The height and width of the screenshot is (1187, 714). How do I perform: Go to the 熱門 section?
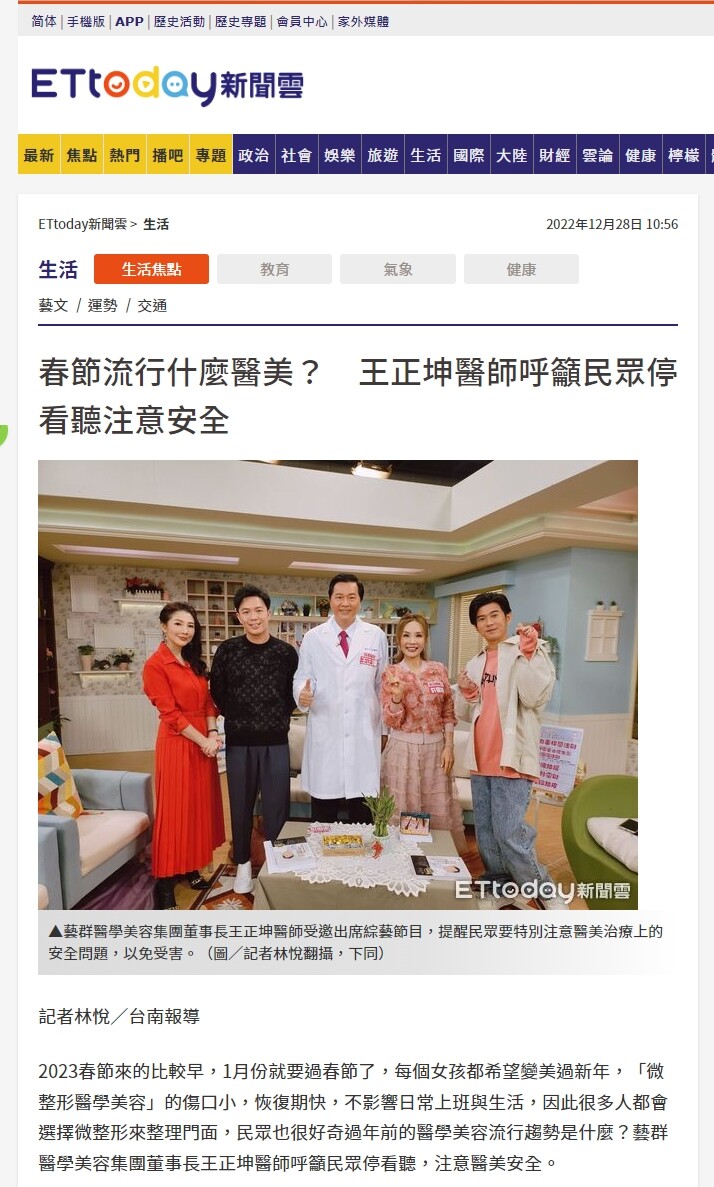125,155
